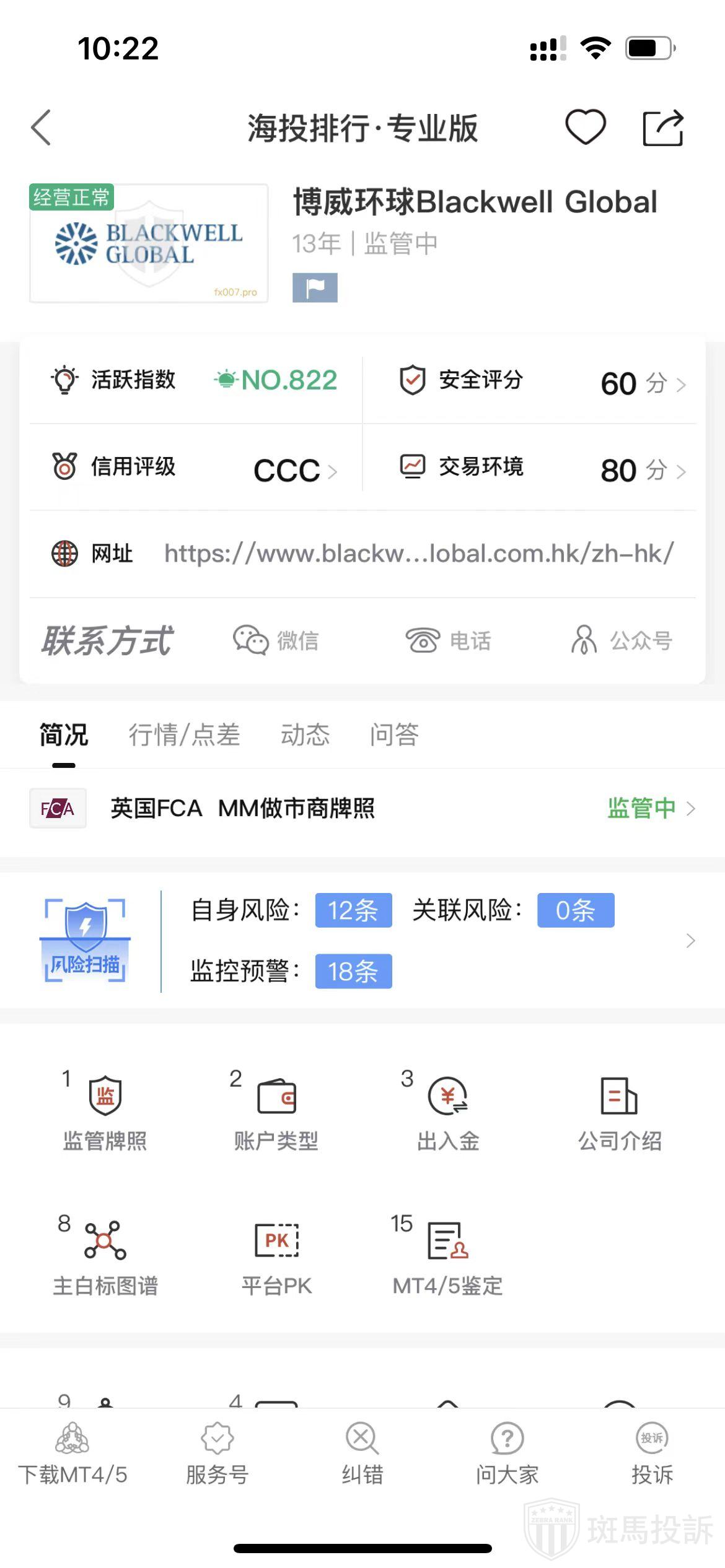Open the 英国FCA MM做市商牌照 row
Screen dimensions: 725x1568
coord(362,809)
